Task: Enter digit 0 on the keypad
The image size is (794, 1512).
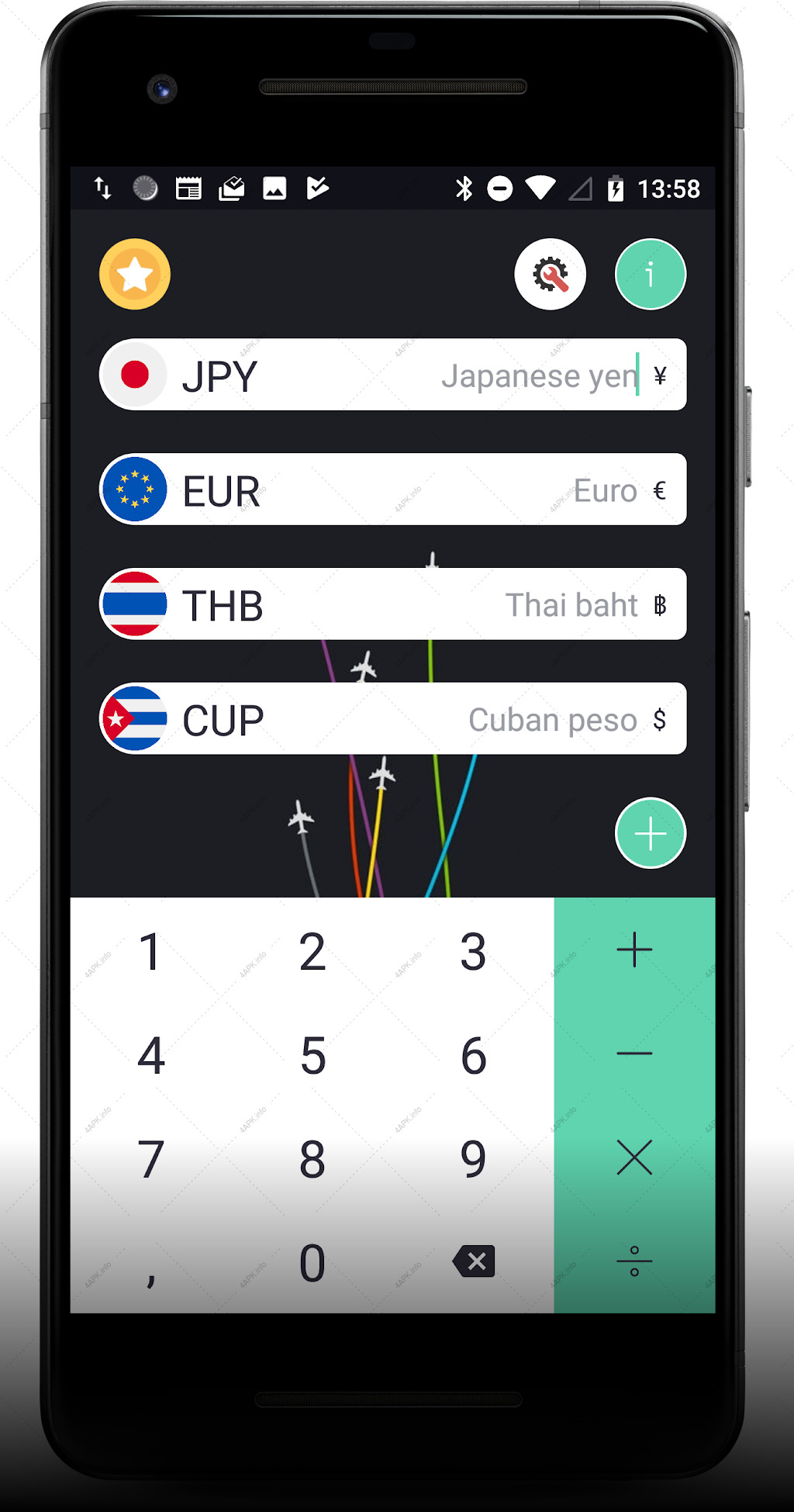Action: pyautogui.click(x=312, y=1262)
